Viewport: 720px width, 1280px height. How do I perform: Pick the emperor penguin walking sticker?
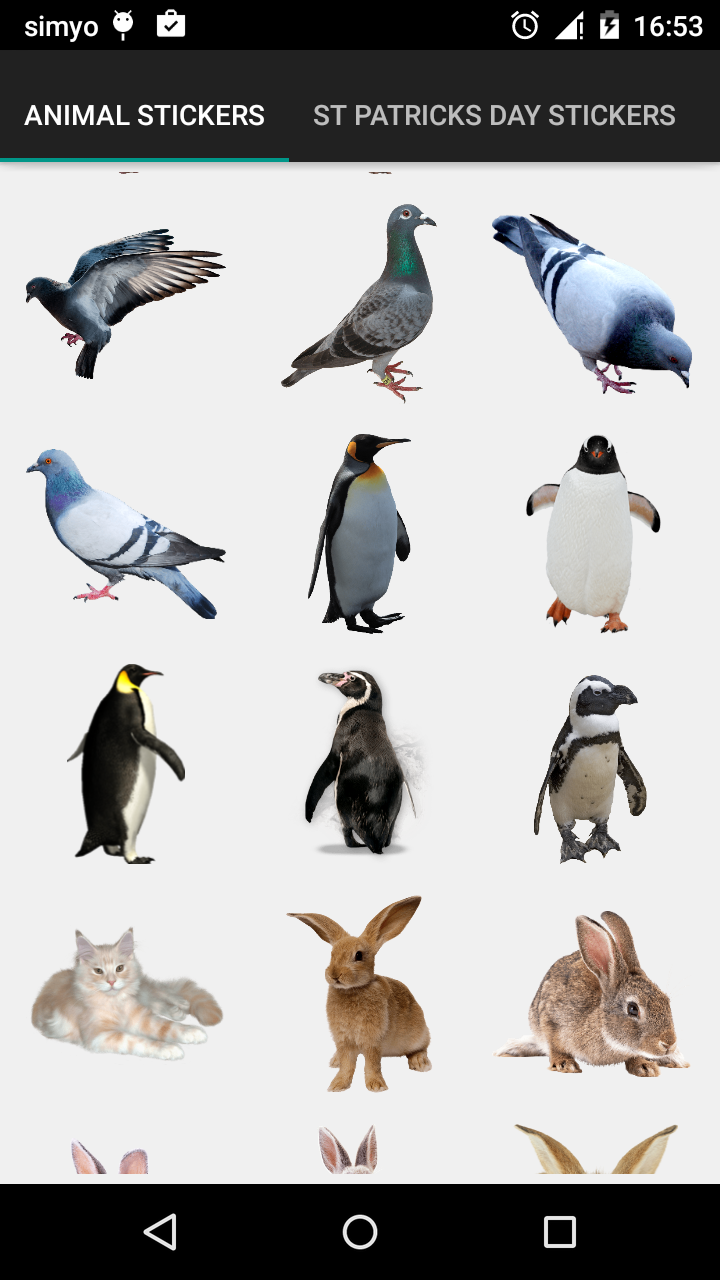tap(125, 760)
